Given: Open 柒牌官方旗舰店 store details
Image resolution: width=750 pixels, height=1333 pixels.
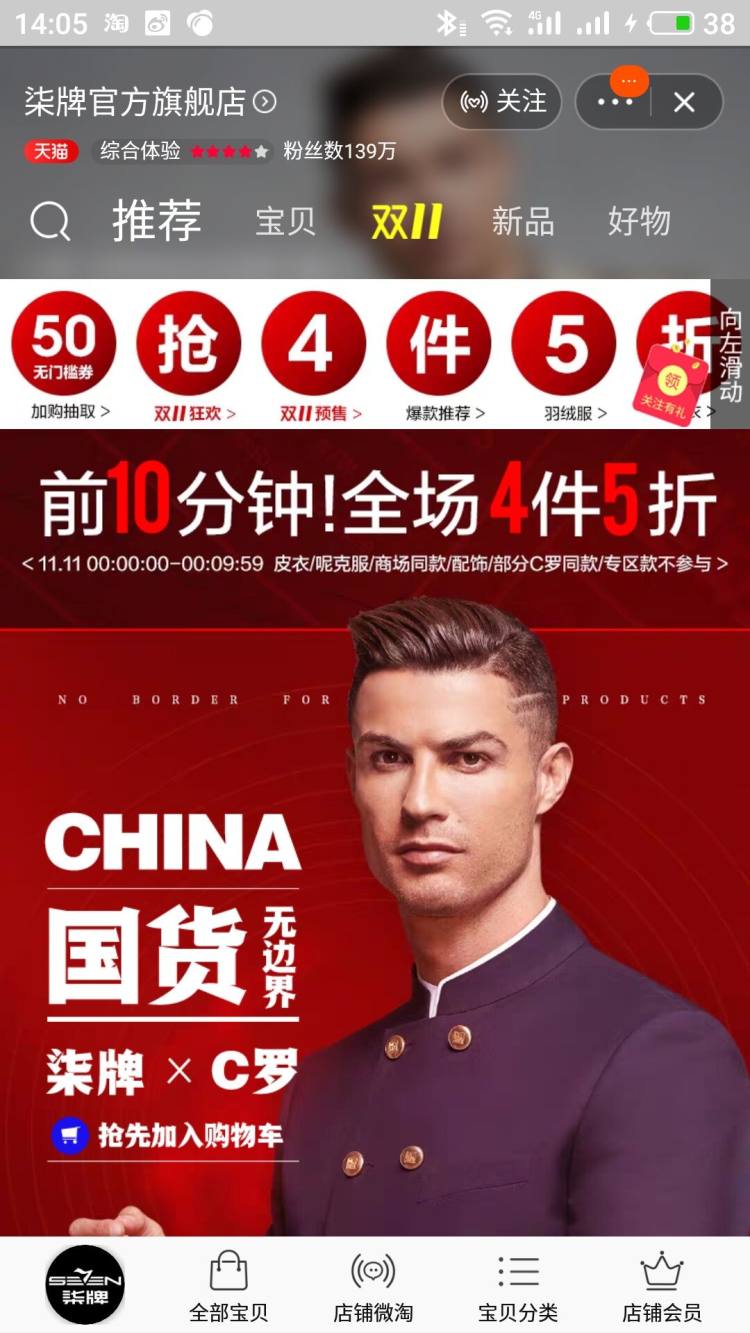Looking at the screenshot, I should click(x=150, y=102).
